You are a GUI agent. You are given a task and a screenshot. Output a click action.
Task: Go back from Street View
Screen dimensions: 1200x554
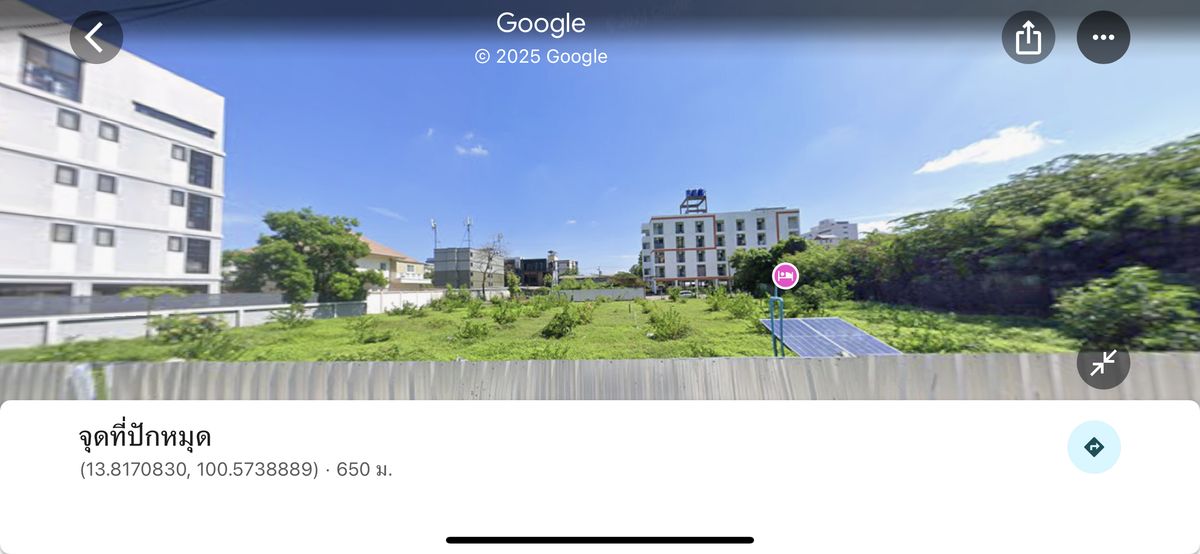pos(96,38)
